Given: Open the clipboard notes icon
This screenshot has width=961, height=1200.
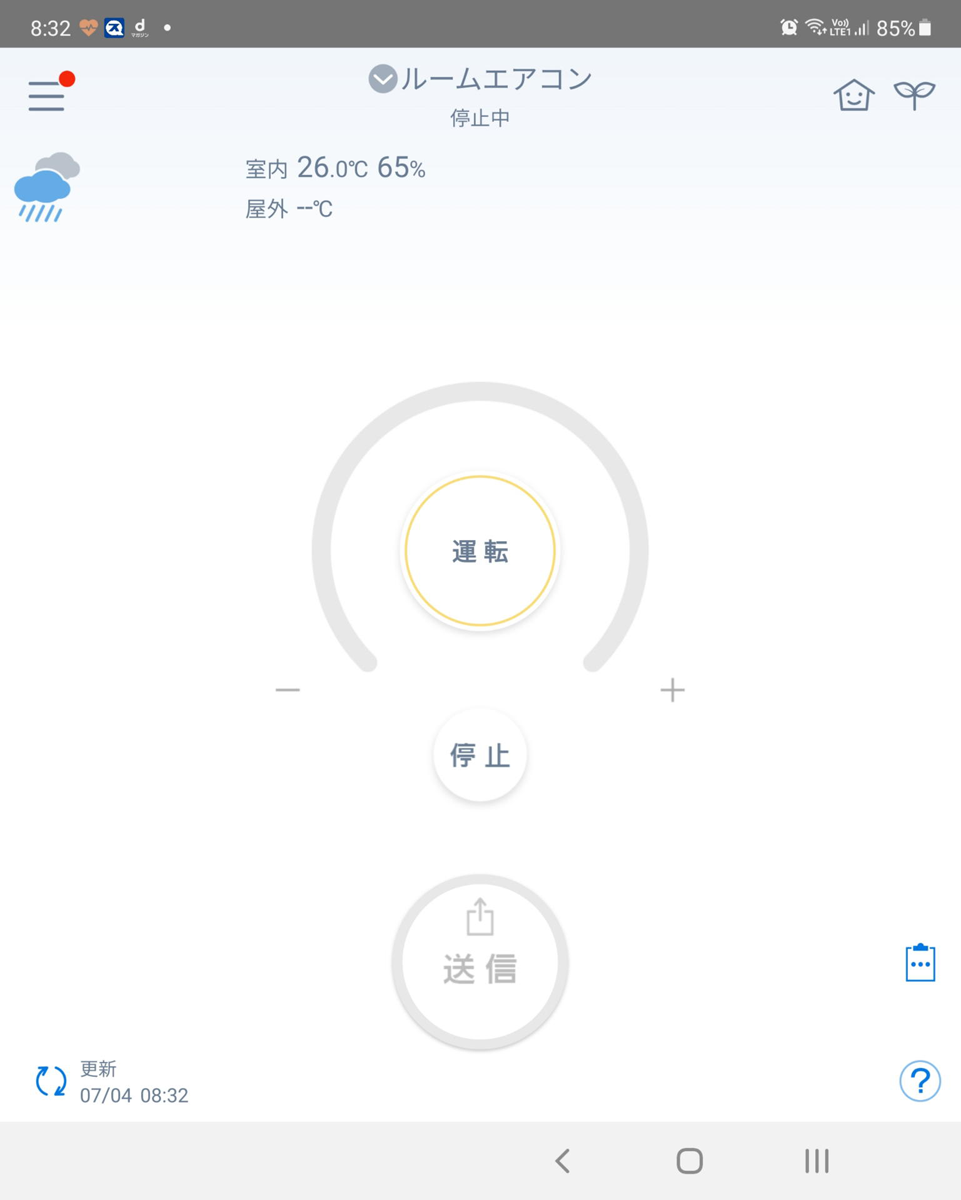Looking at the screenshot, I should click(x=920, y=963).
